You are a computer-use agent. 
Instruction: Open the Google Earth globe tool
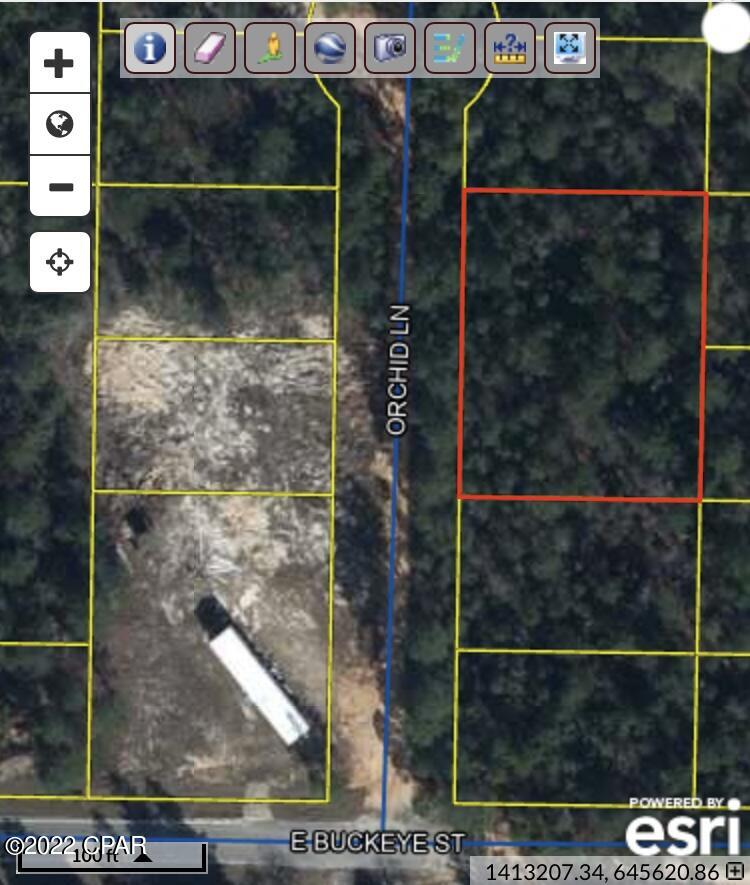coord(330,47)
